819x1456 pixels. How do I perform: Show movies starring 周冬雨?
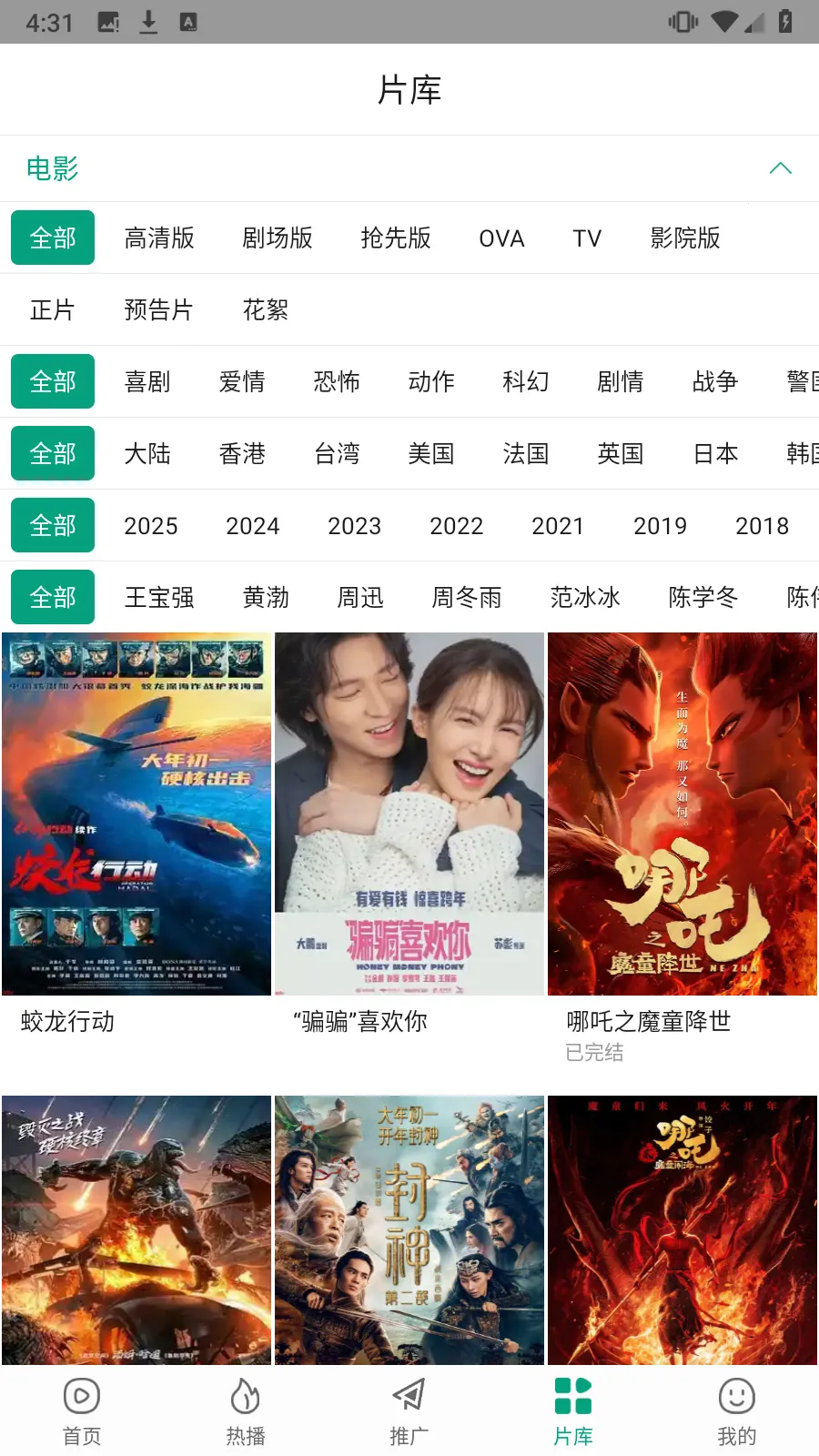[467, 598]
